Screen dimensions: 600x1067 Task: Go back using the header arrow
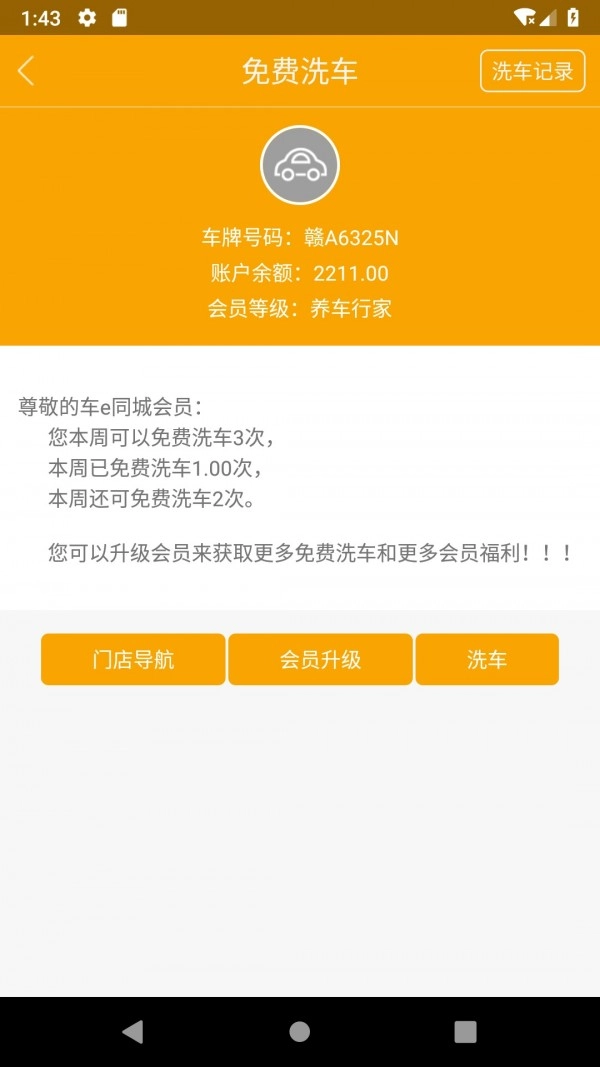click(26, 71)
